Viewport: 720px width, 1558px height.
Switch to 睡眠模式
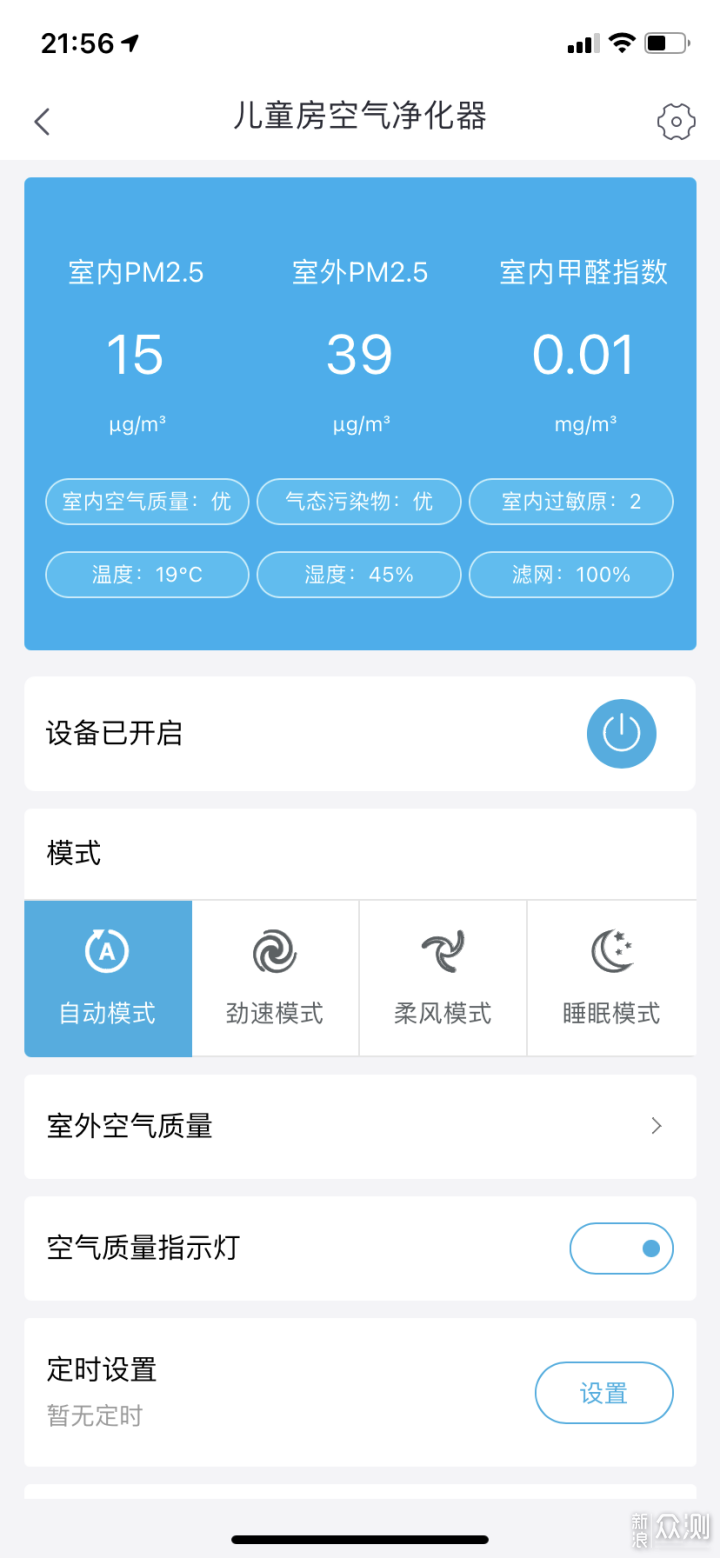coord(611,978)
